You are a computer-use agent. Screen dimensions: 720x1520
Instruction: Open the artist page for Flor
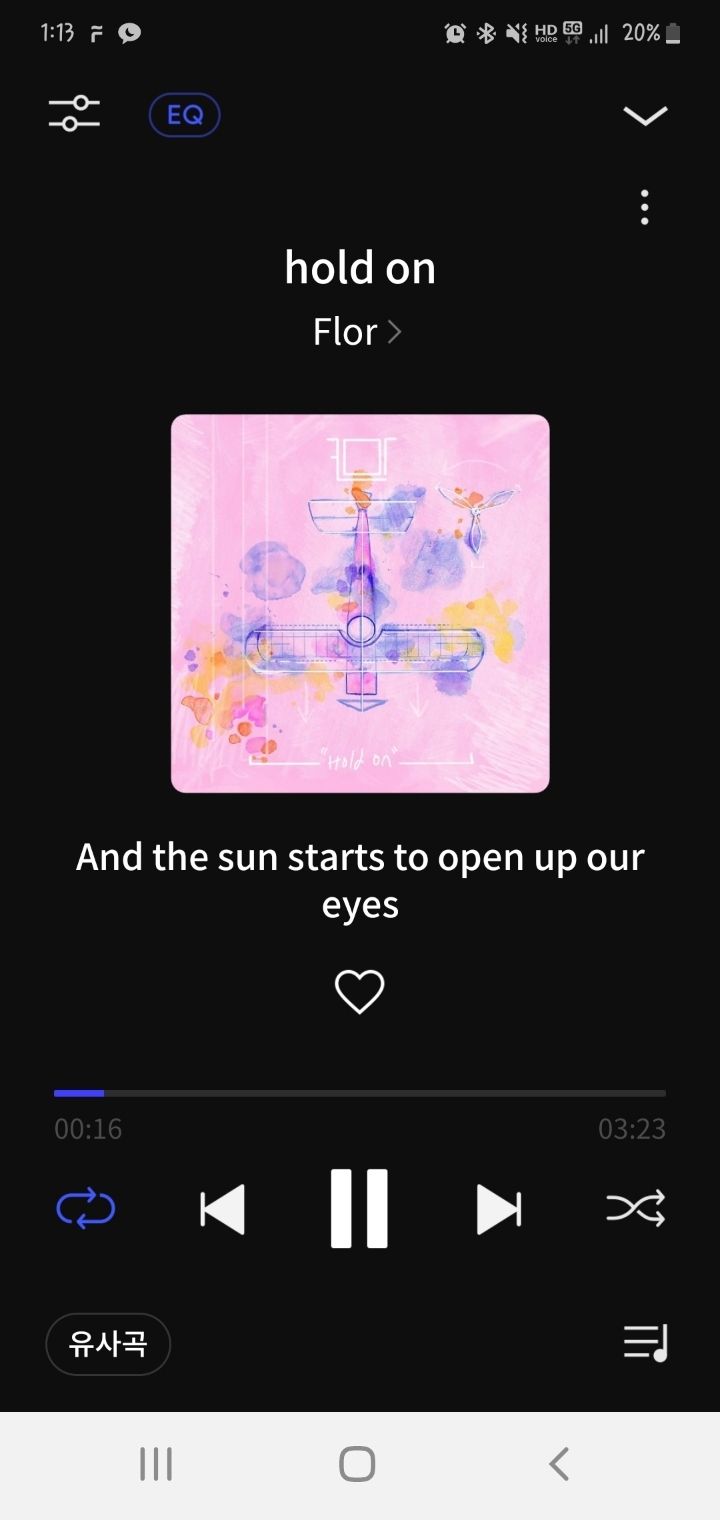point(357,332)
